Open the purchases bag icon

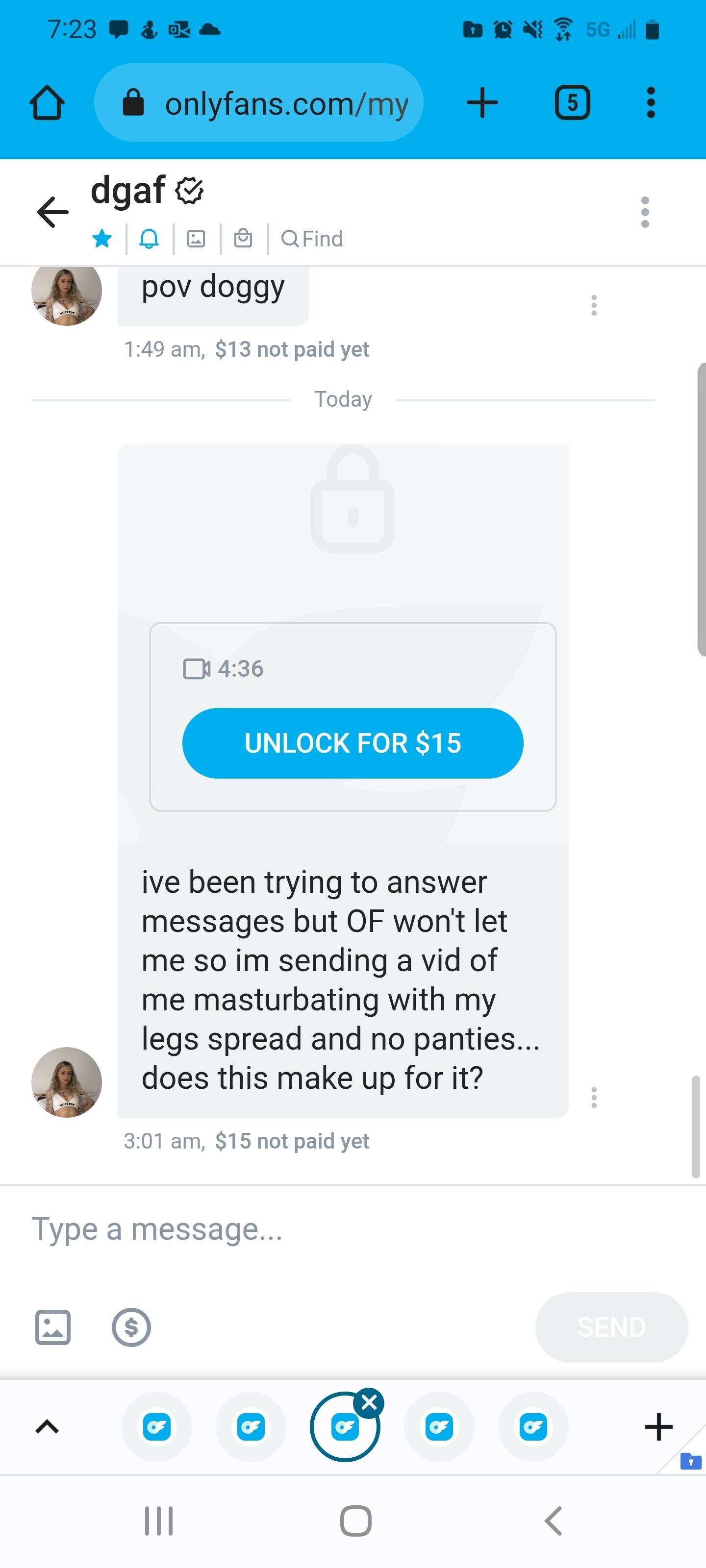point(243,238)
